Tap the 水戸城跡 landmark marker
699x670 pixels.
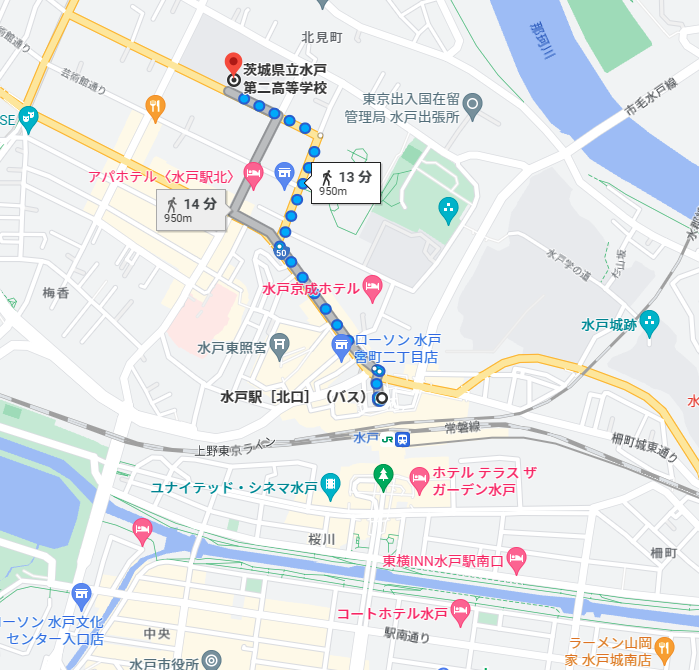(x=650, y=323)
